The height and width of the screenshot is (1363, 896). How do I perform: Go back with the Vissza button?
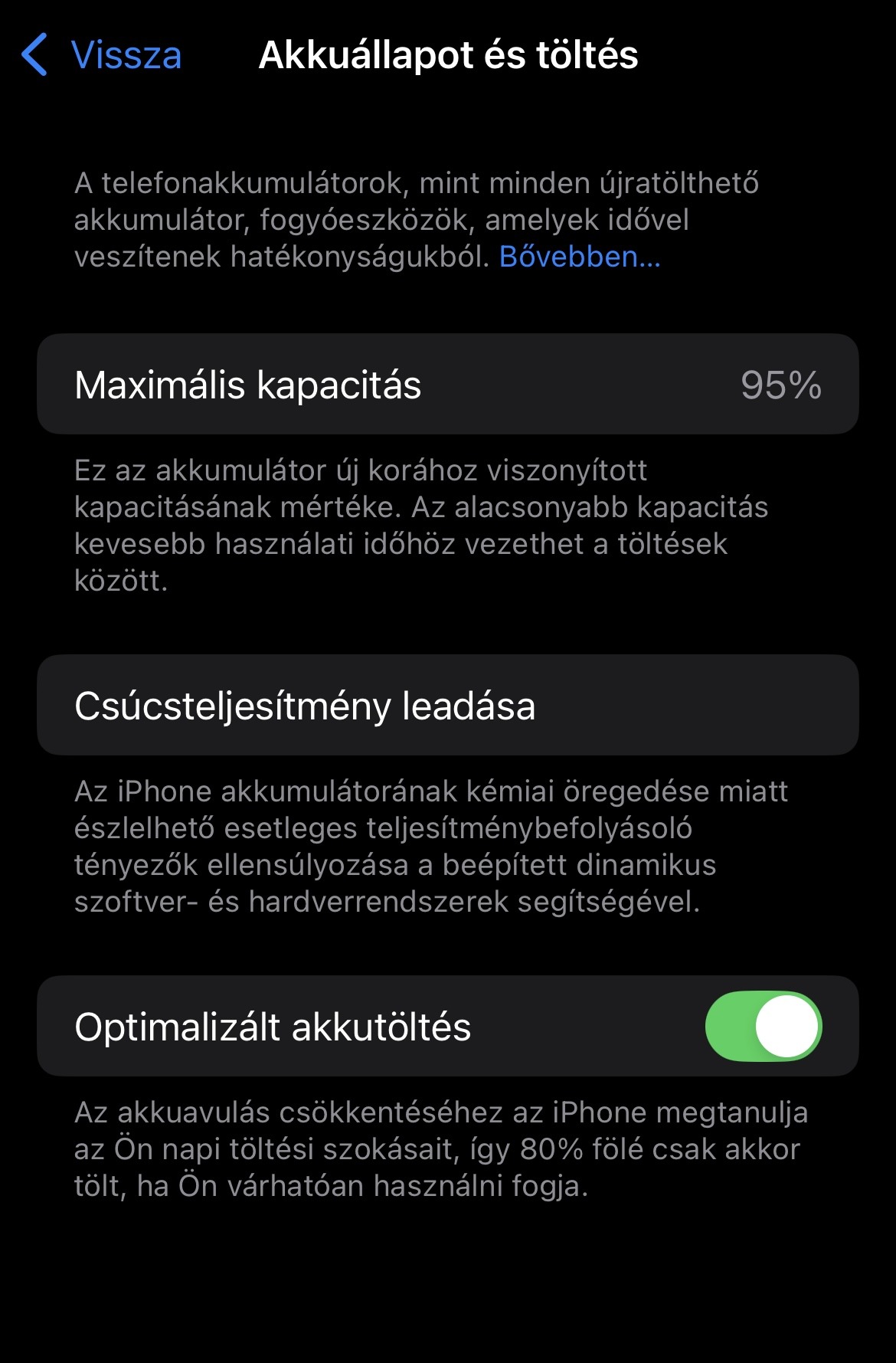[102, 55]
